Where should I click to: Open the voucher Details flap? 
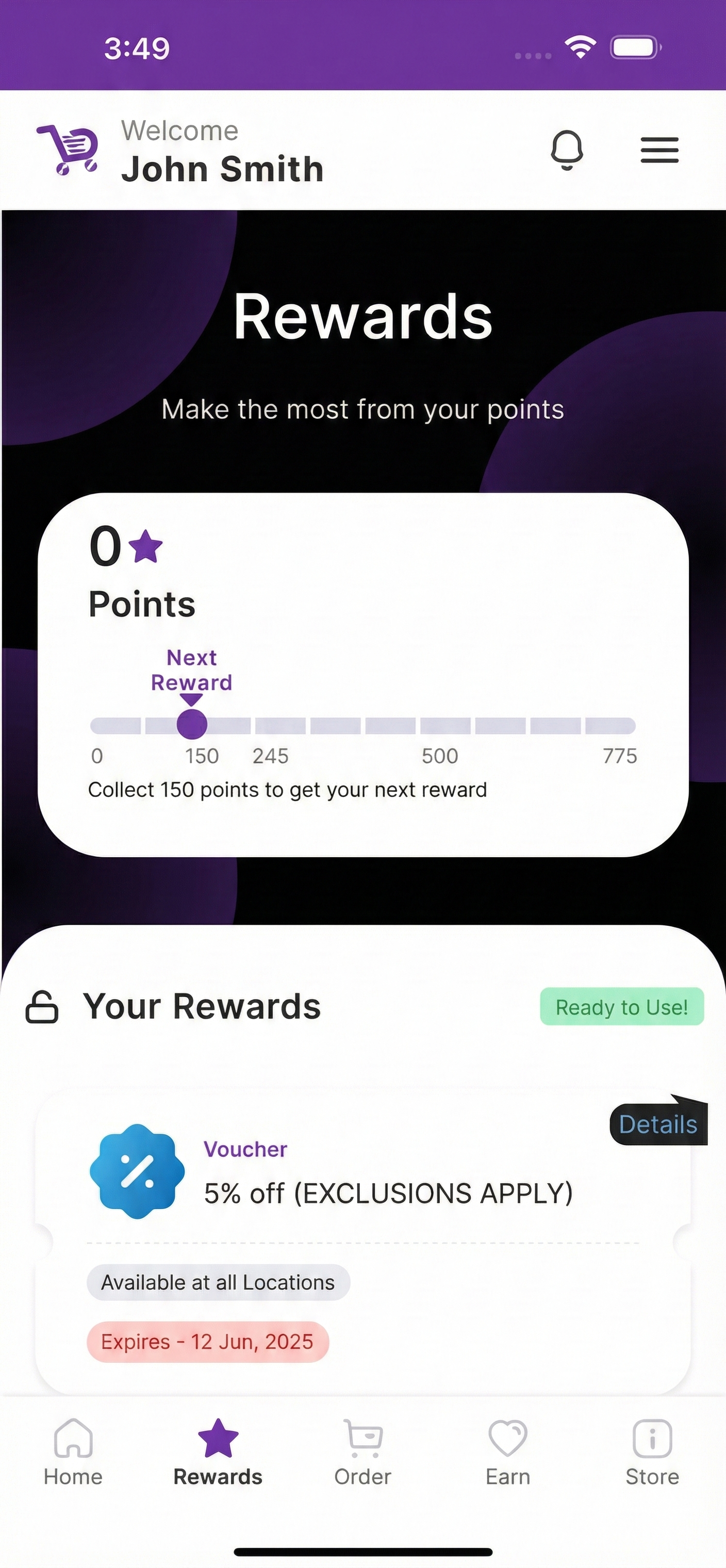tap(658, 1124)
